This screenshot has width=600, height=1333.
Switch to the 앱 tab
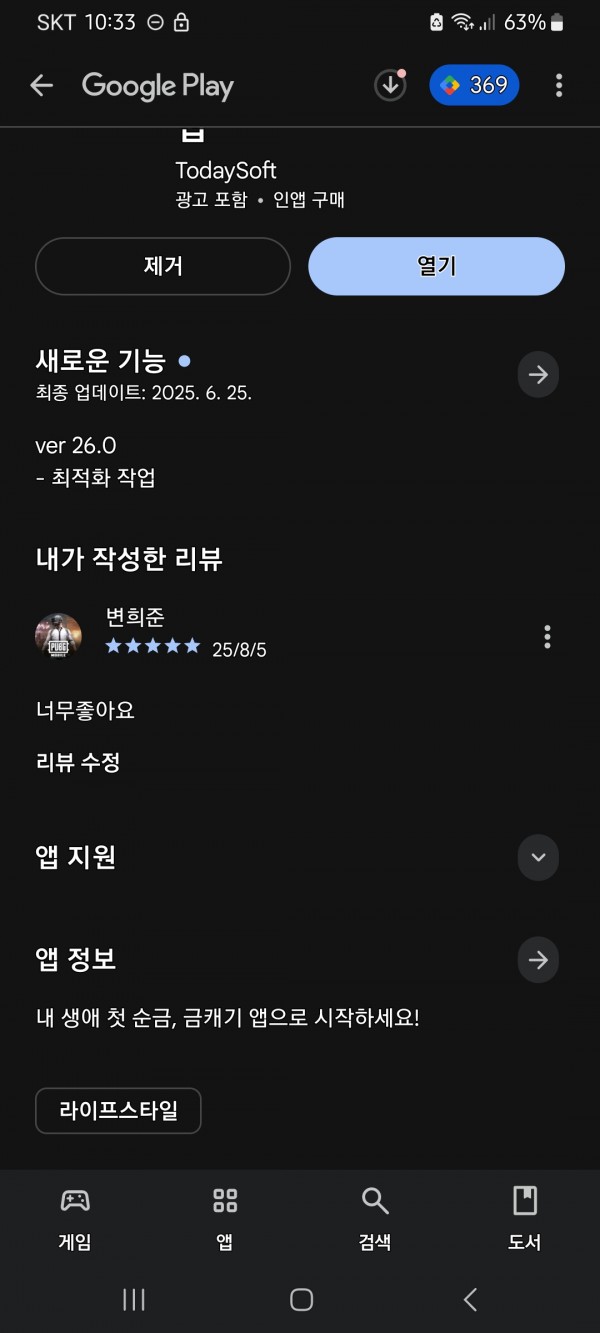click(225, 1219)
